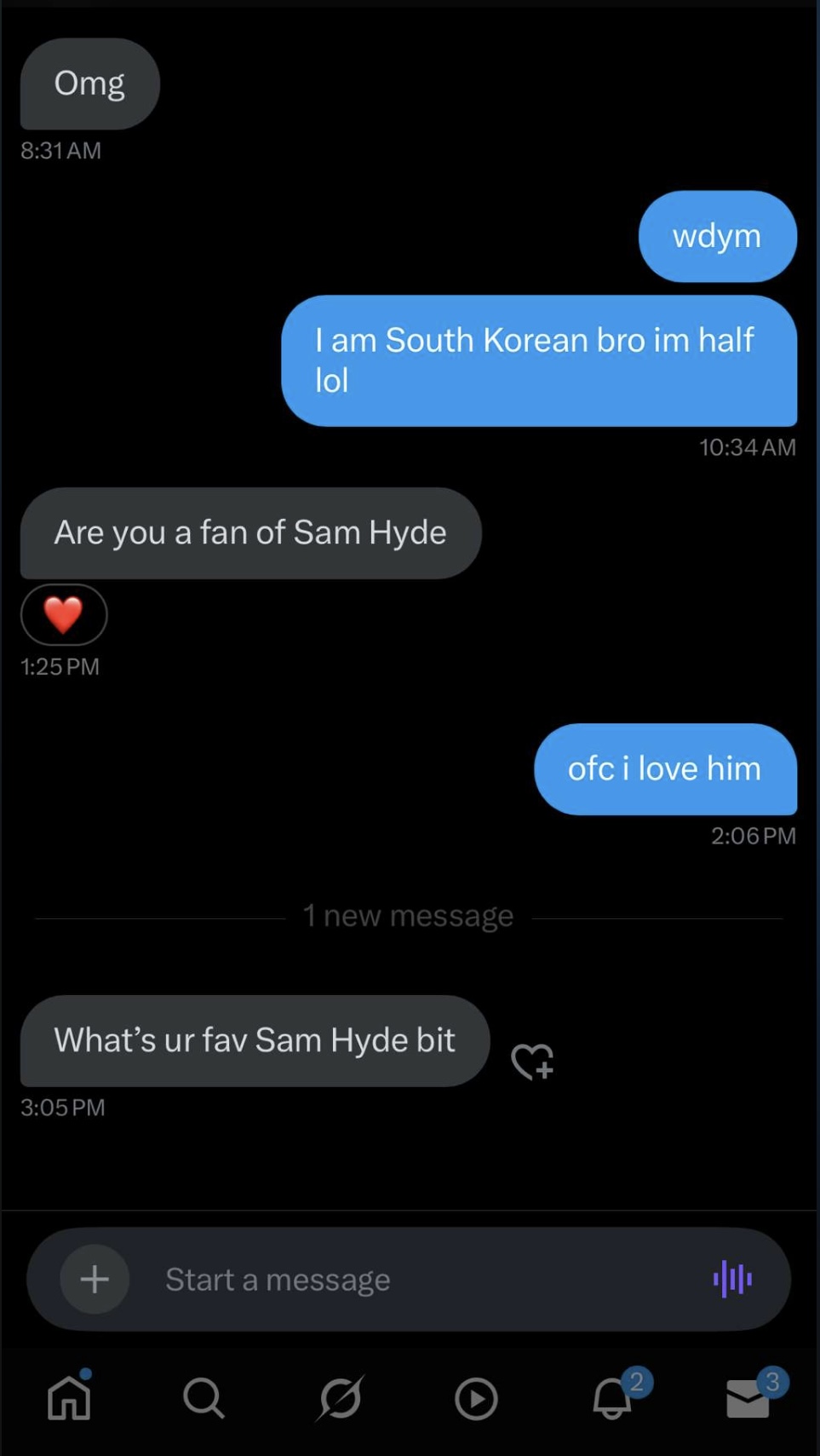Open the notifications bell
The width and height of the screenshot is (820, 1456).
(612, 1398)
